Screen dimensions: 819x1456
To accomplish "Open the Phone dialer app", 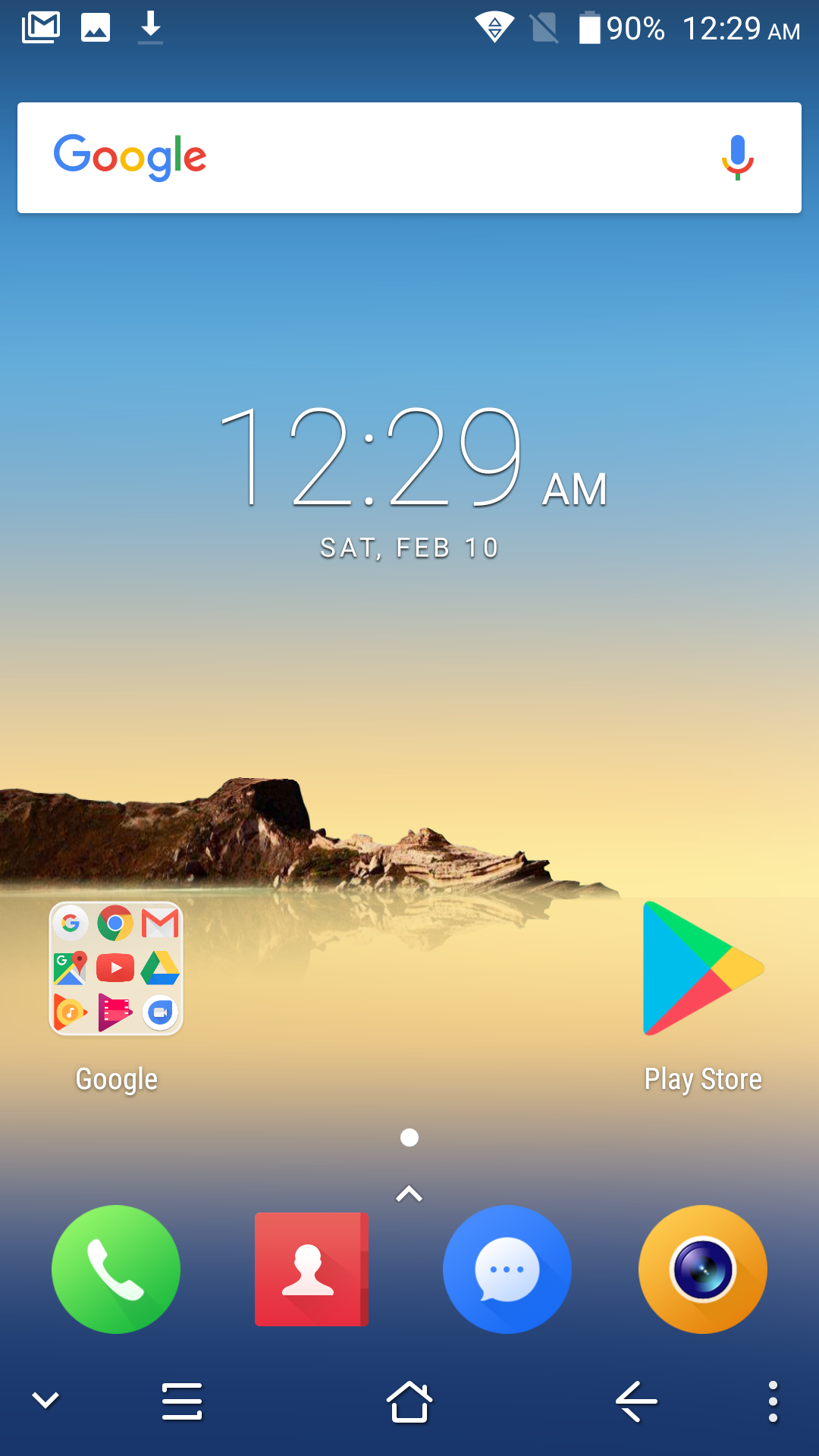I will [x=116, y=1269].
